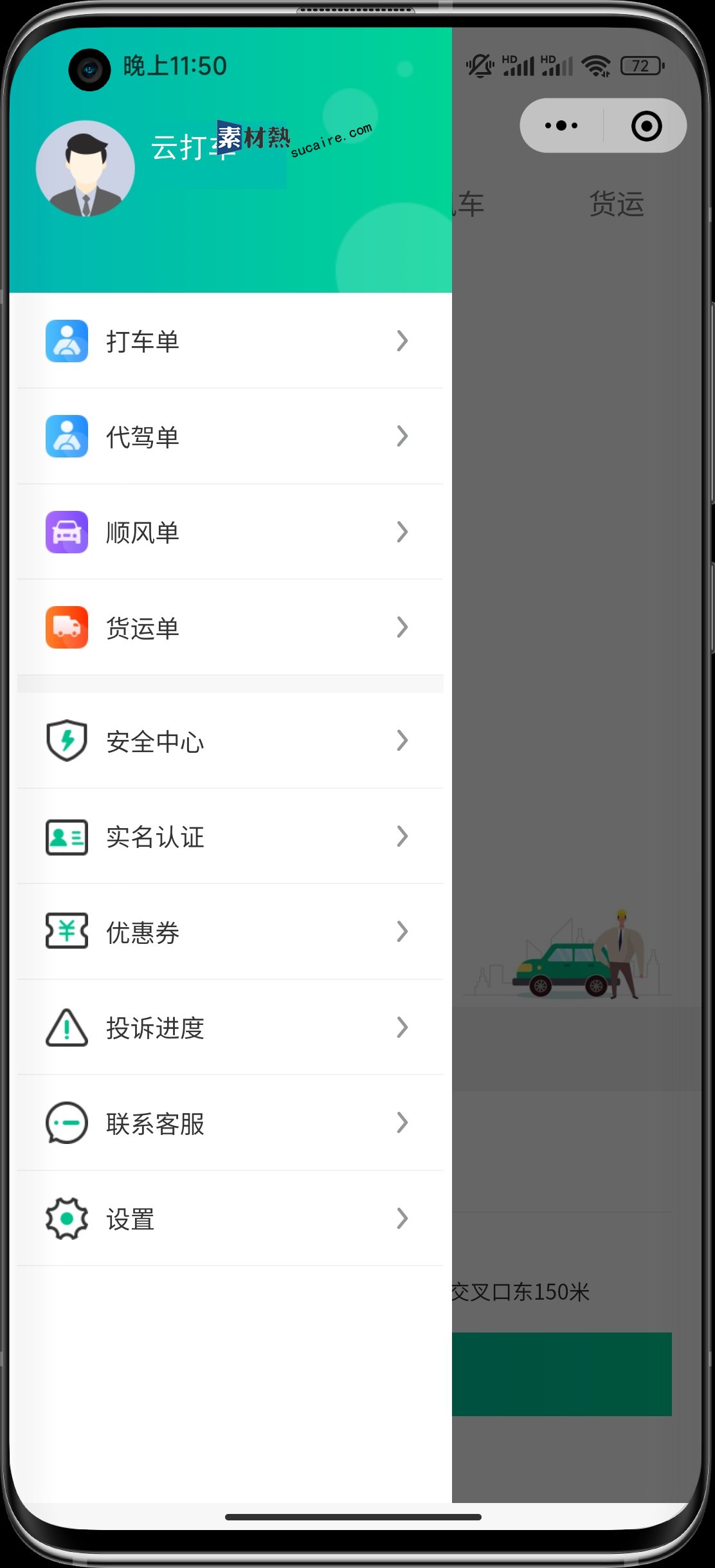The width and height of the screenshot is (715, 1568).
Task: Check 投诉进度 complaint progress
Action: click(230, 1028)
